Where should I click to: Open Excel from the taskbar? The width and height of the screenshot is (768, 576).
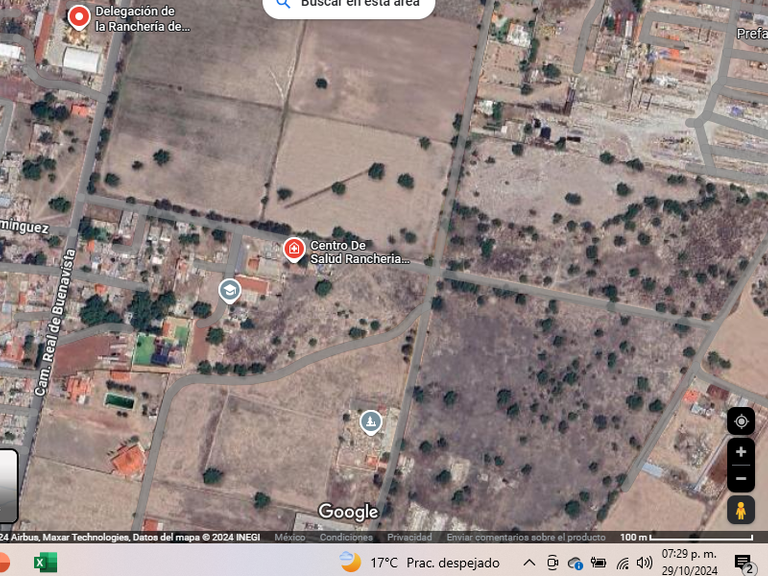[x=45, y=563]
